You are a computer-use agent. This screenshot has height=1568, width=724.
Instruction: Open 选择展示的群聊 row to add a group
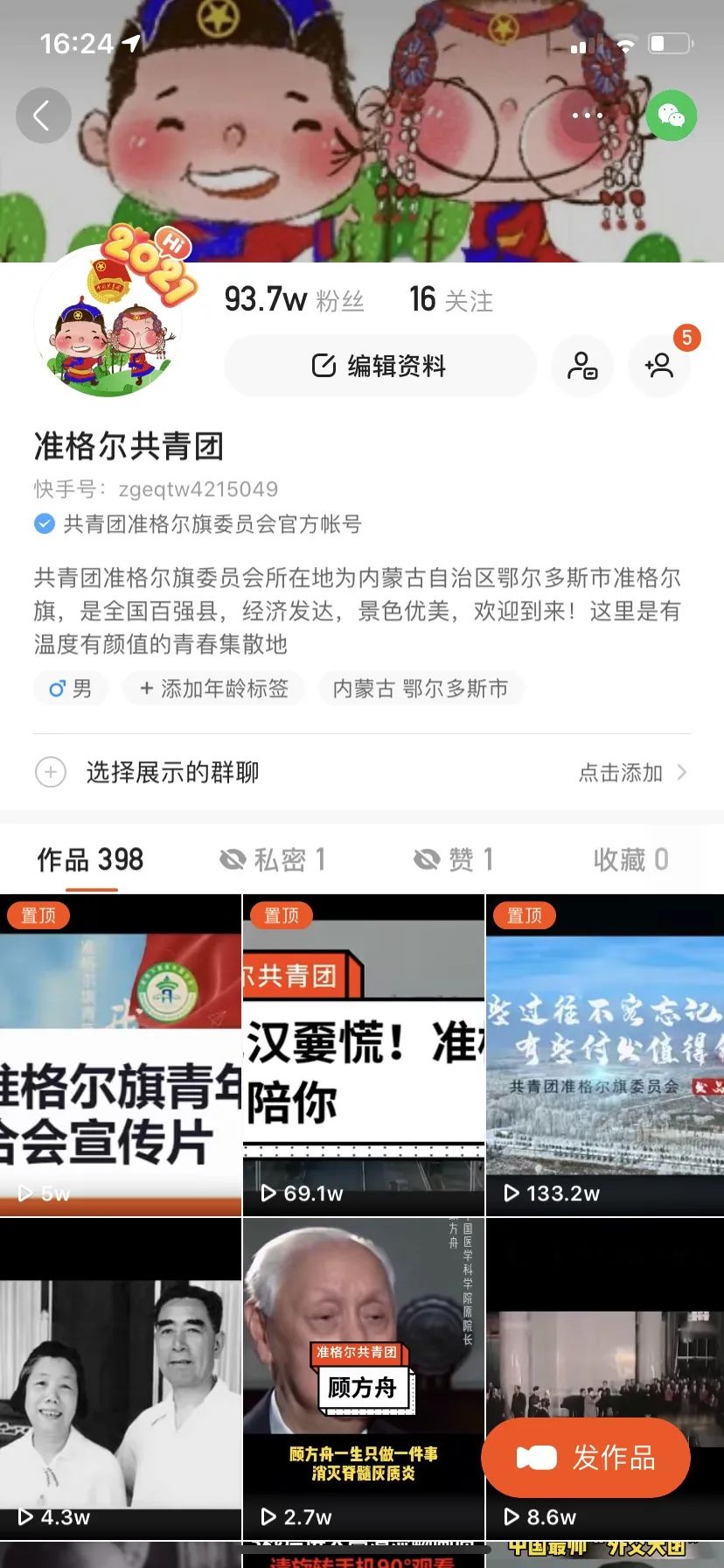coord(361,773)
